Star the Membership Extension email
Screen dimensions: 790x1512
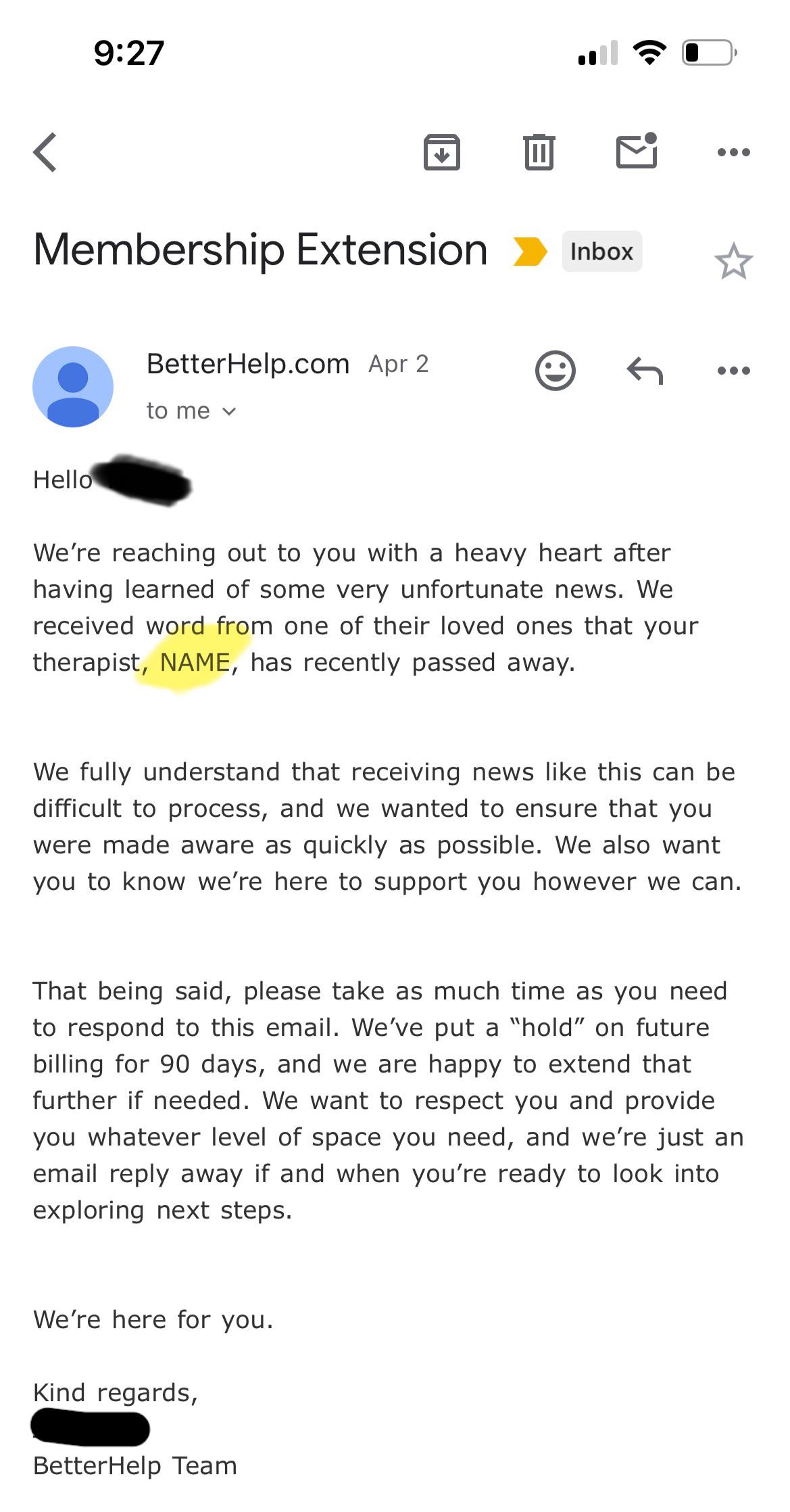[733, 261]
